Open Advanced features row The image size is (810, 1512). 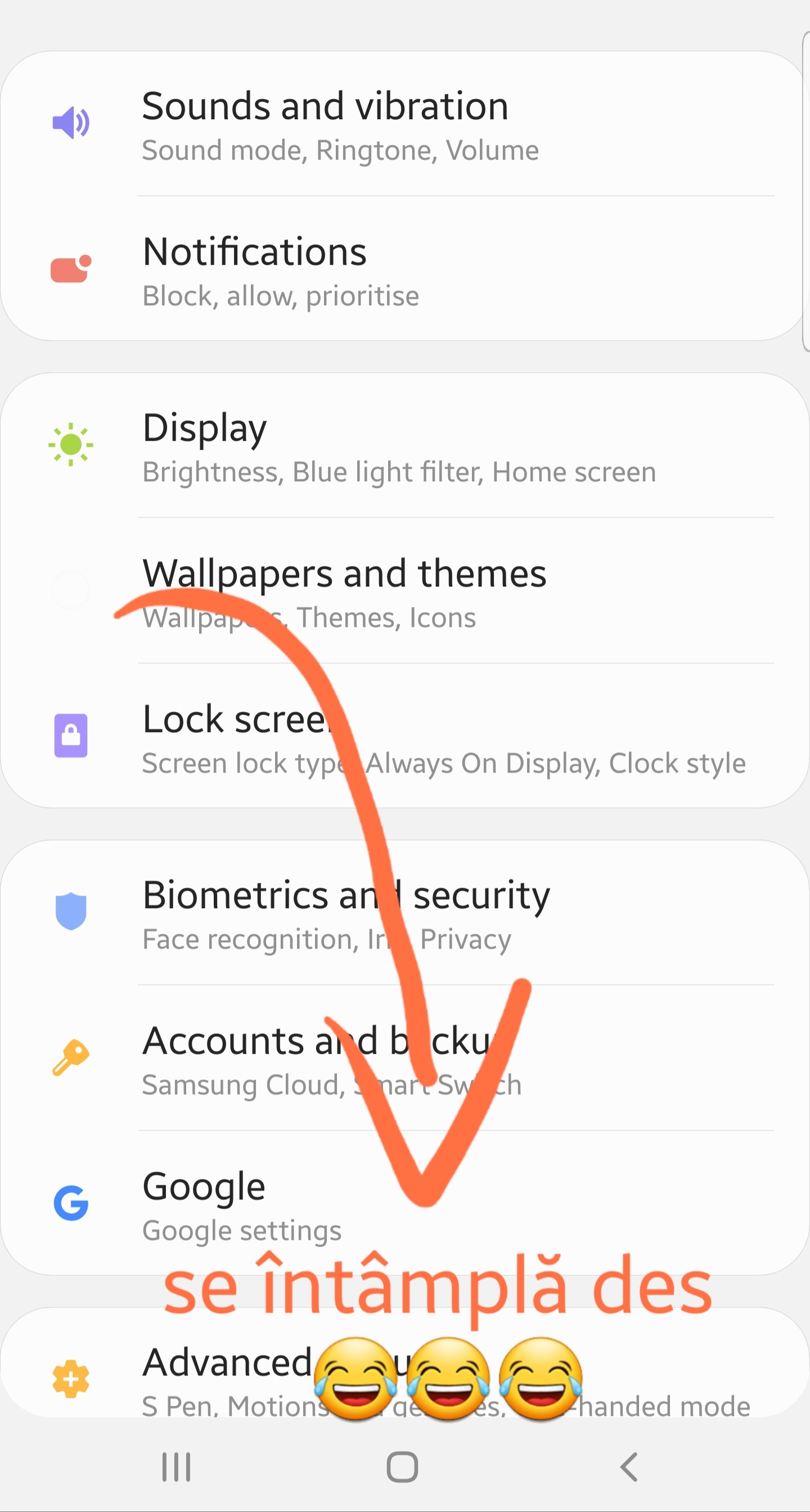(404, 1363)
